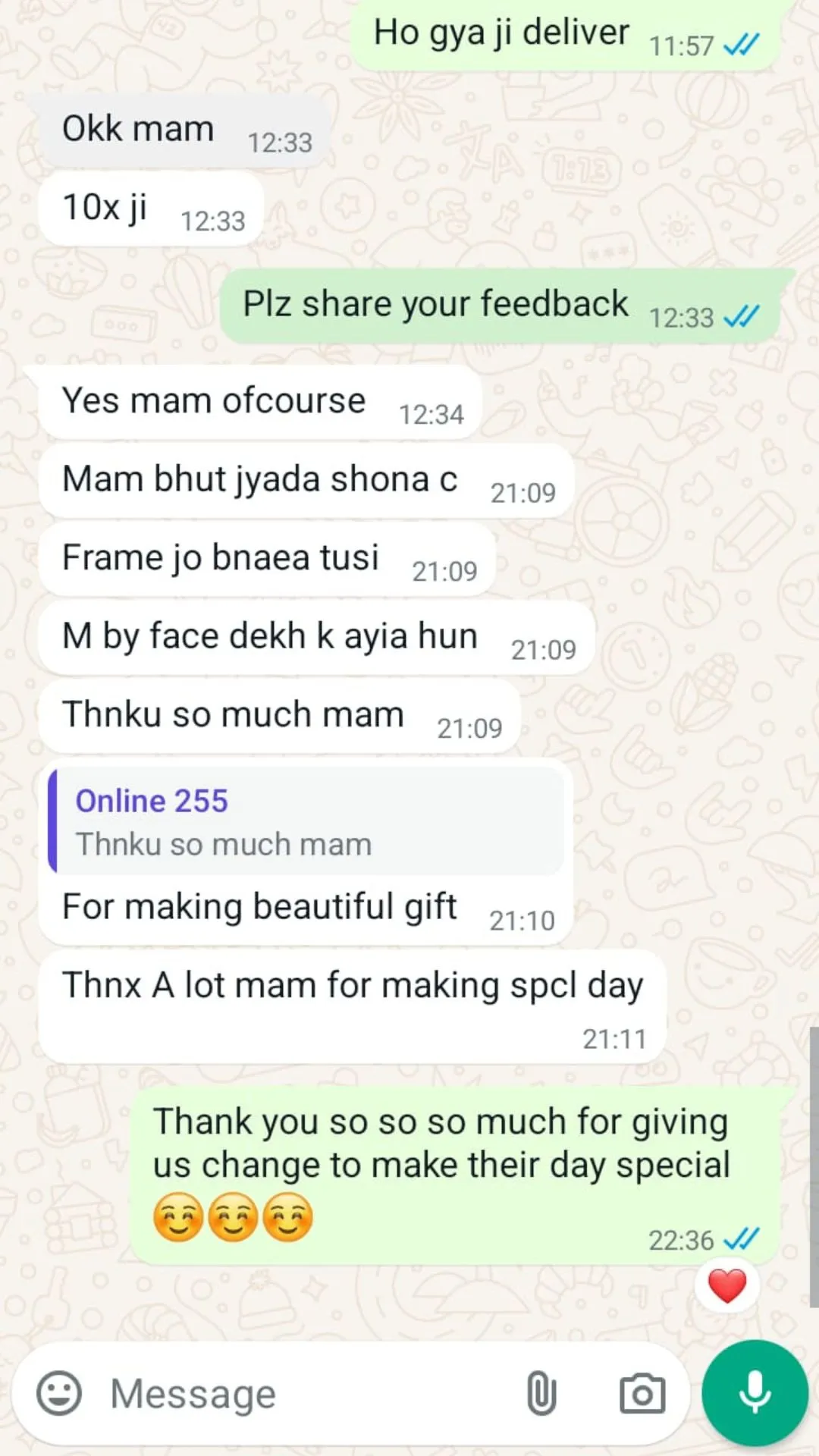819x1456 pixels.
Task: Open the emoji picker
Action: 59,1394
